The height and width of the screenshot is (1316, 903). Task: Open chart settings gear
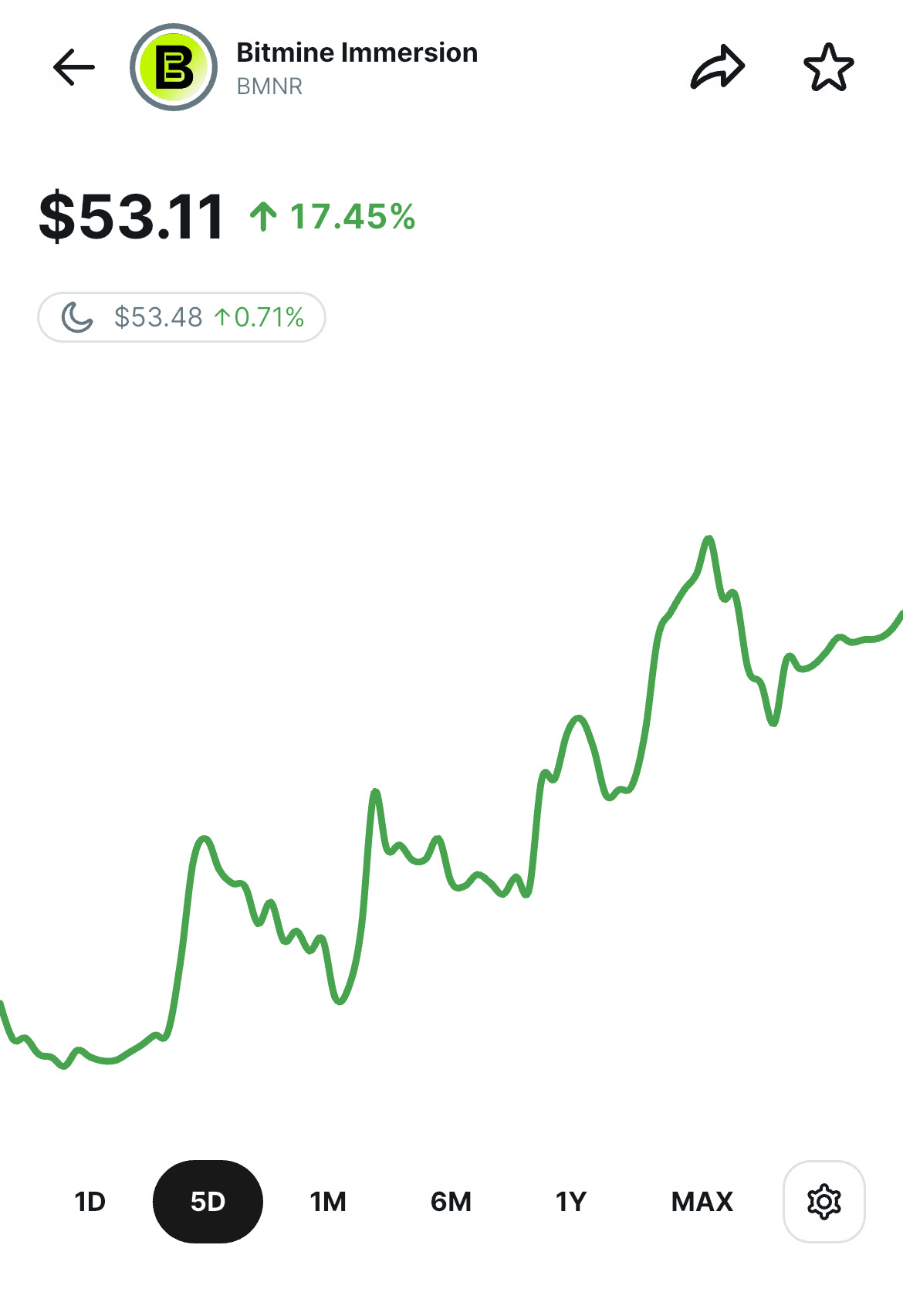pyautogui.click(x=824, y=1202)
